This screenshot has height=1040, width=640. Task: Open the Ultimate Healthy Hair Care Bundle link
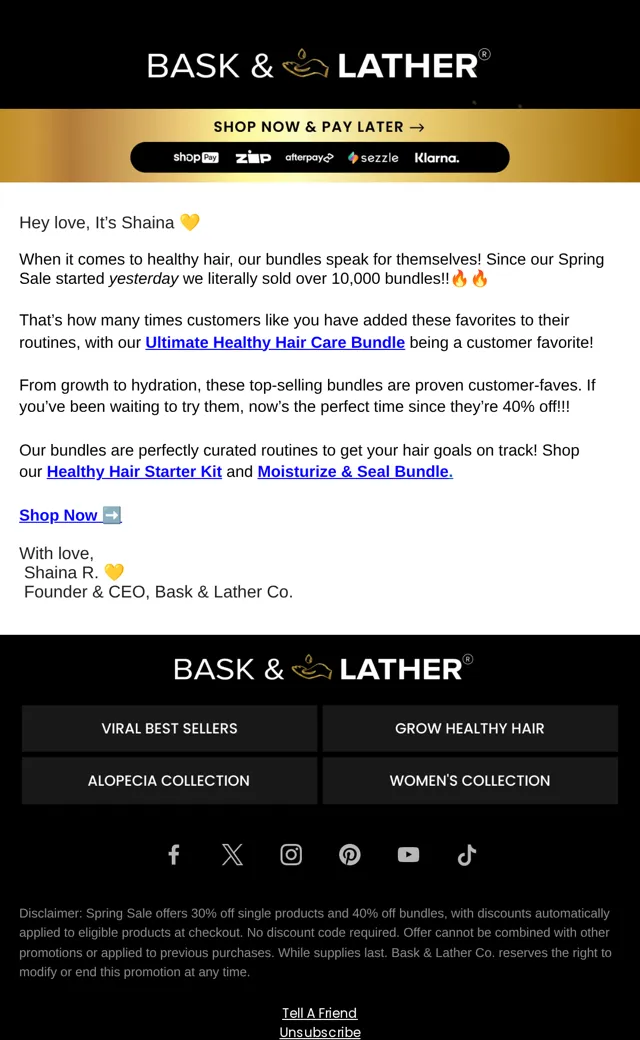tap(275, 342)
